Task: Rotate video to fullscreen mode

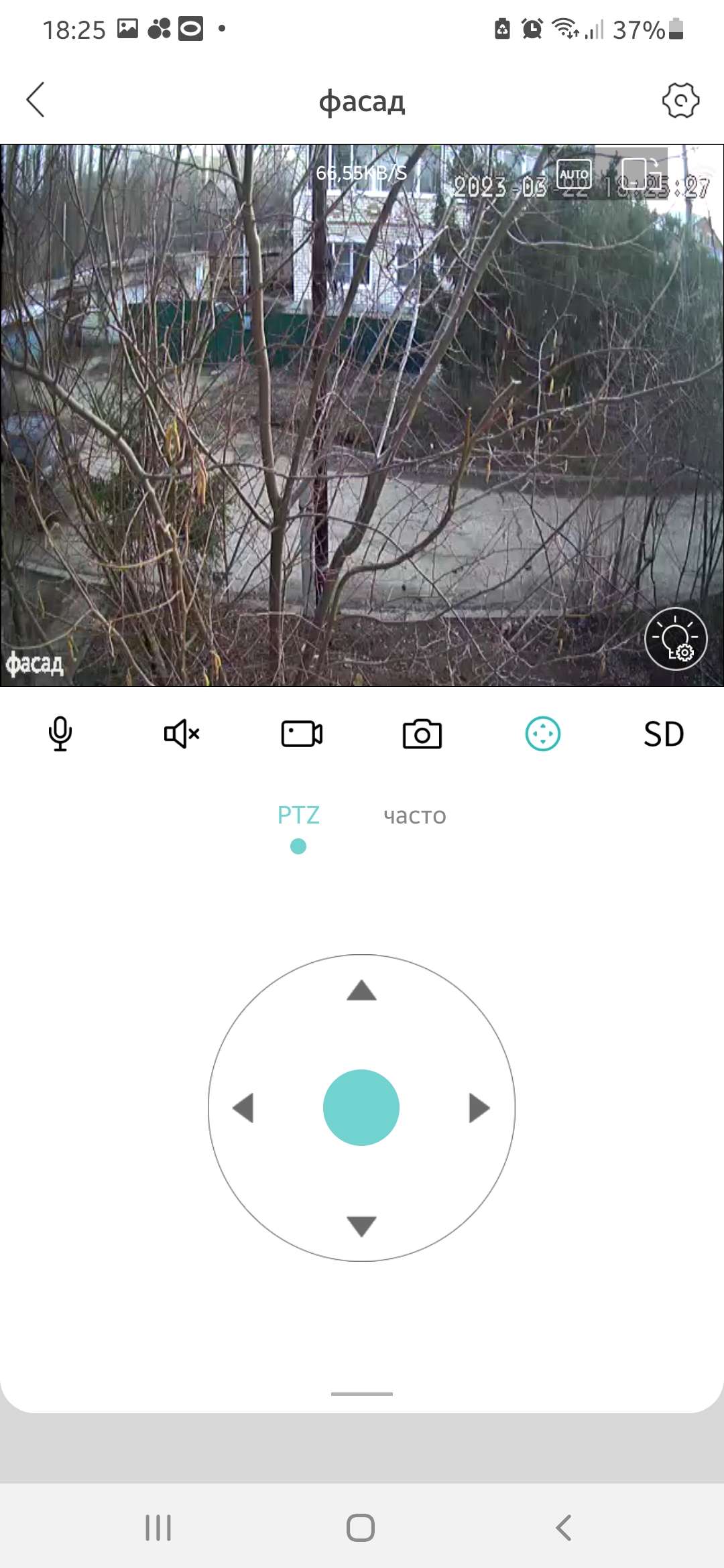Action: point(642,174)
